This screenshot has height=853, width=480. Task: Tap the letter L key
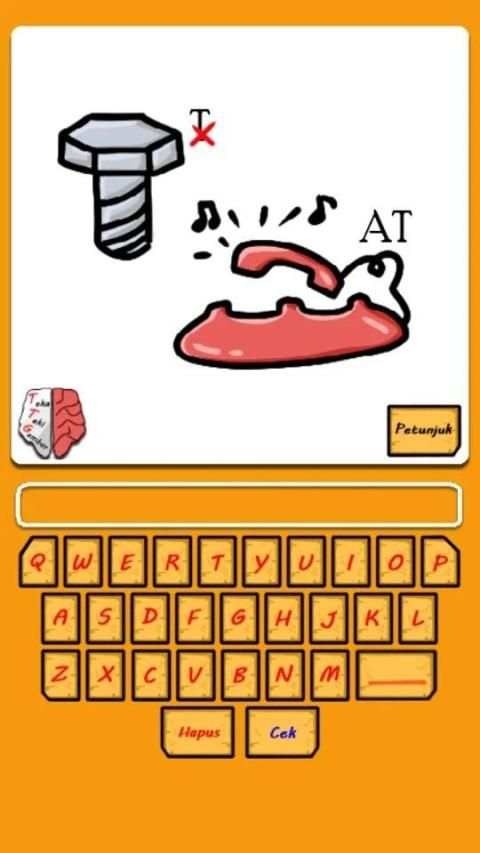[x=418, y=618]
